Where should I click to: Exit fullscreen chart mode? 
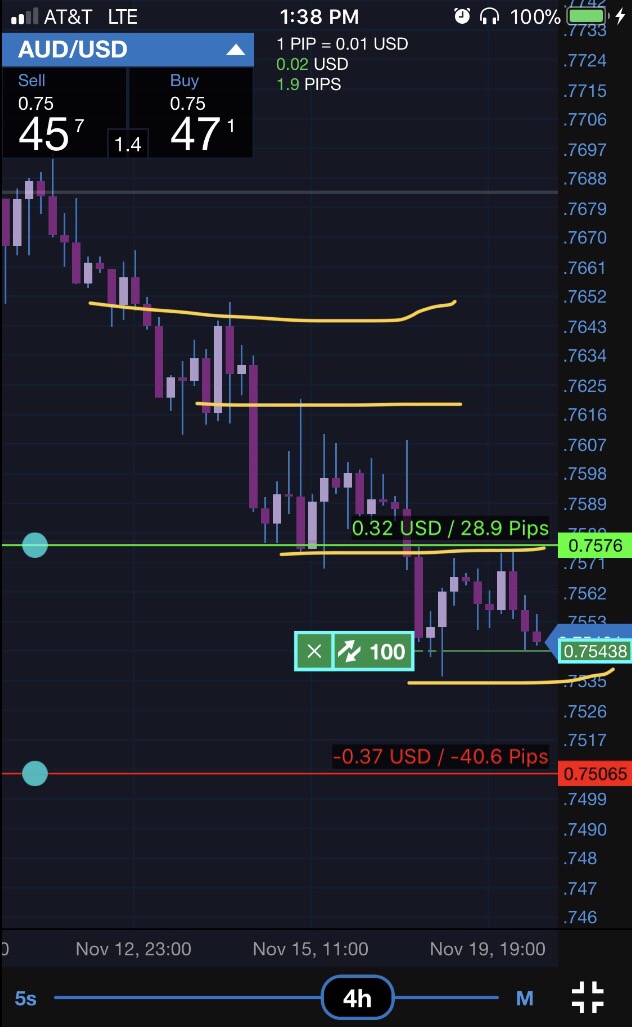click(x=588, y=996)
